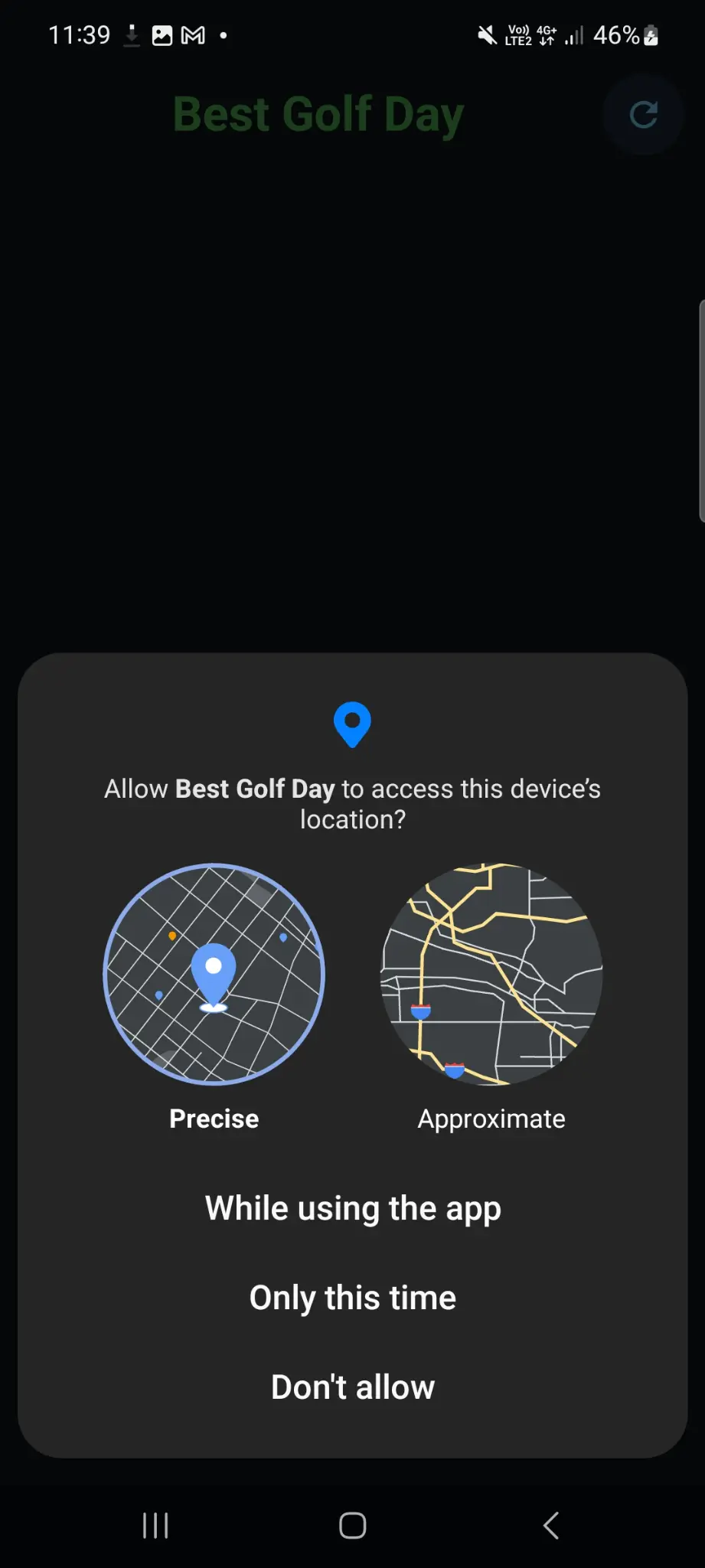
Task: Tap the blue location pin icon
Action: pyautogui.click(x=351, y=723)
